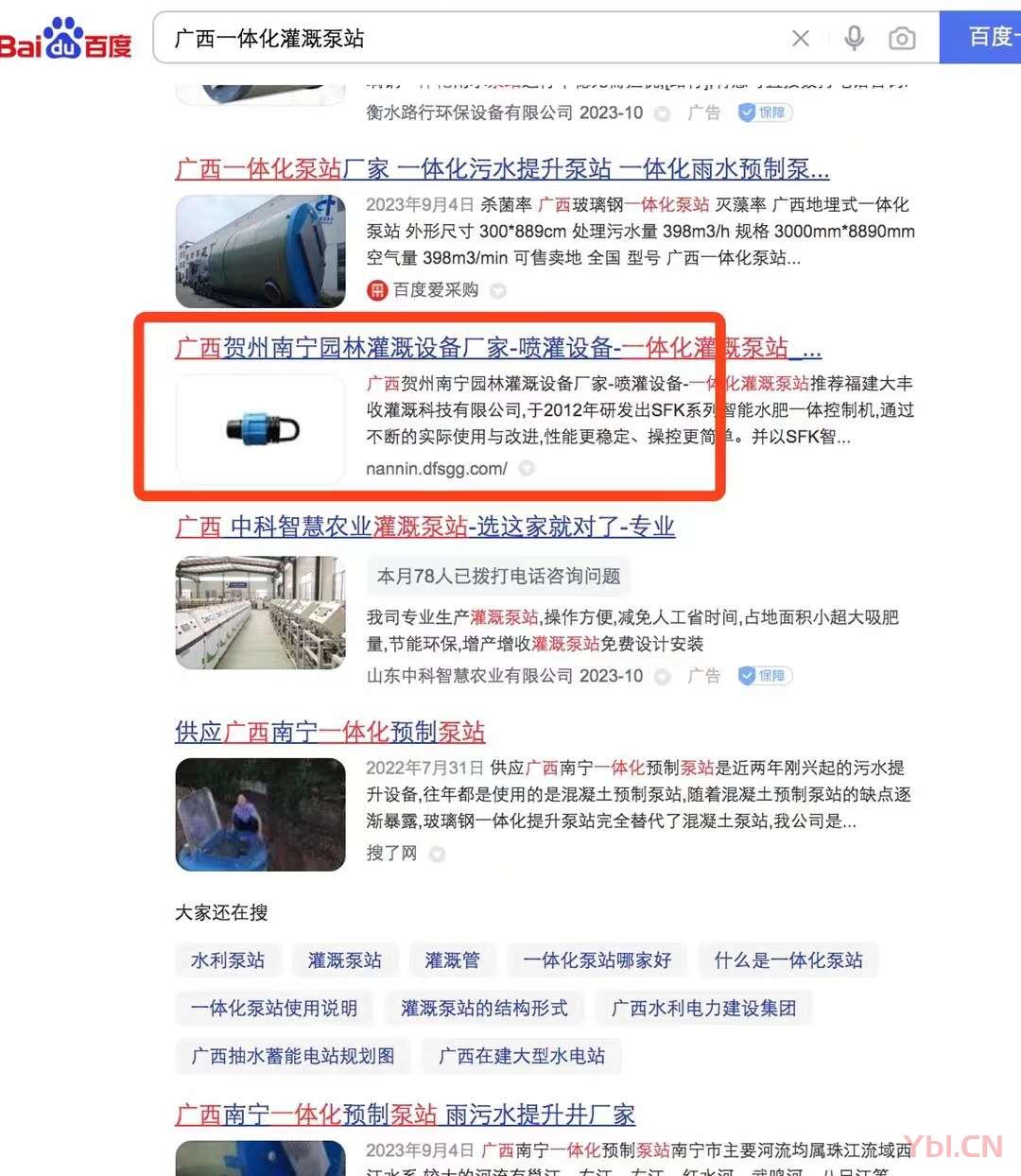Tap 本月78人已拨打电话咨询问题 button

[x=498, y=576]
